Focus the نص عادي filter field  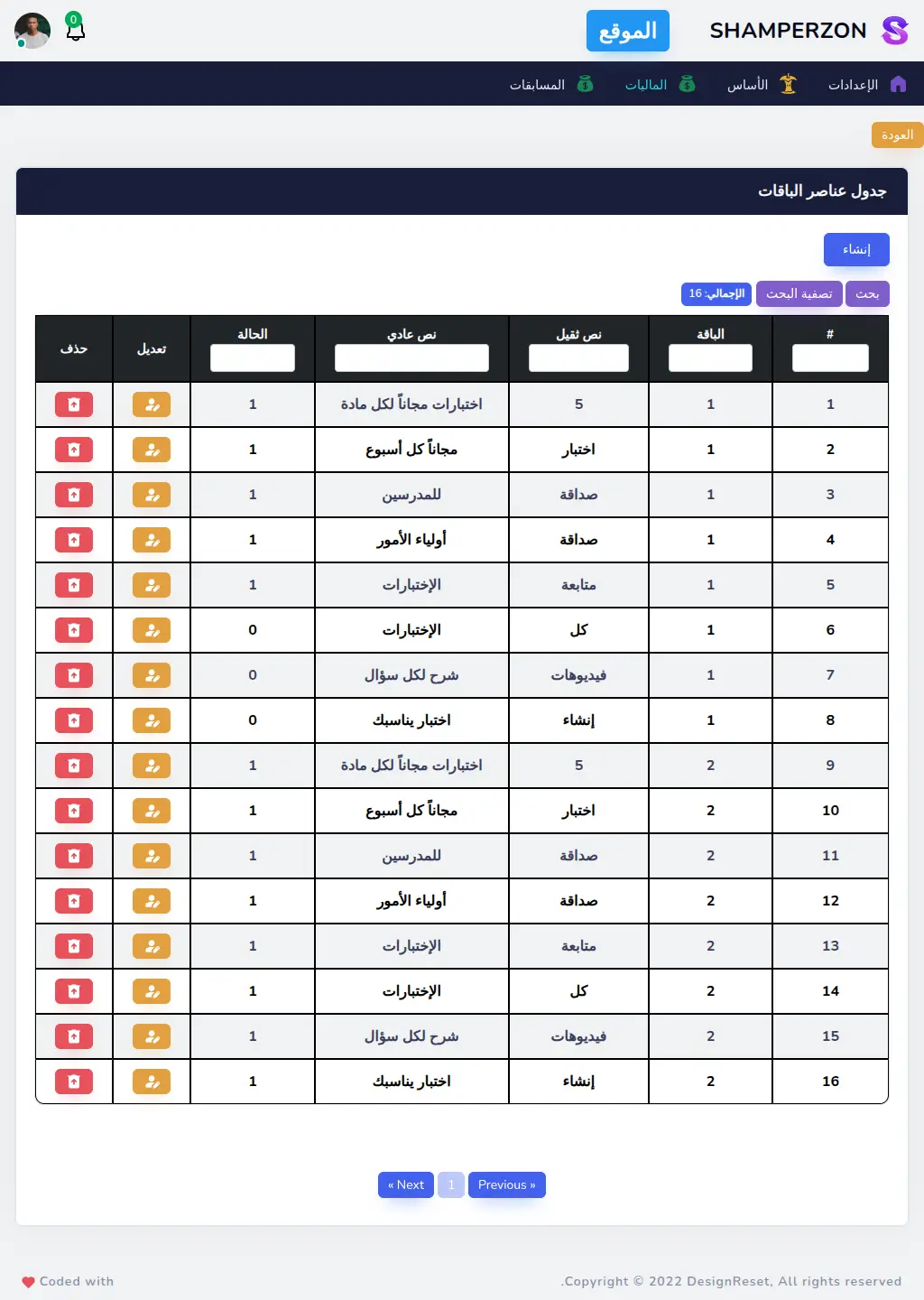click(x=411, y=357)
